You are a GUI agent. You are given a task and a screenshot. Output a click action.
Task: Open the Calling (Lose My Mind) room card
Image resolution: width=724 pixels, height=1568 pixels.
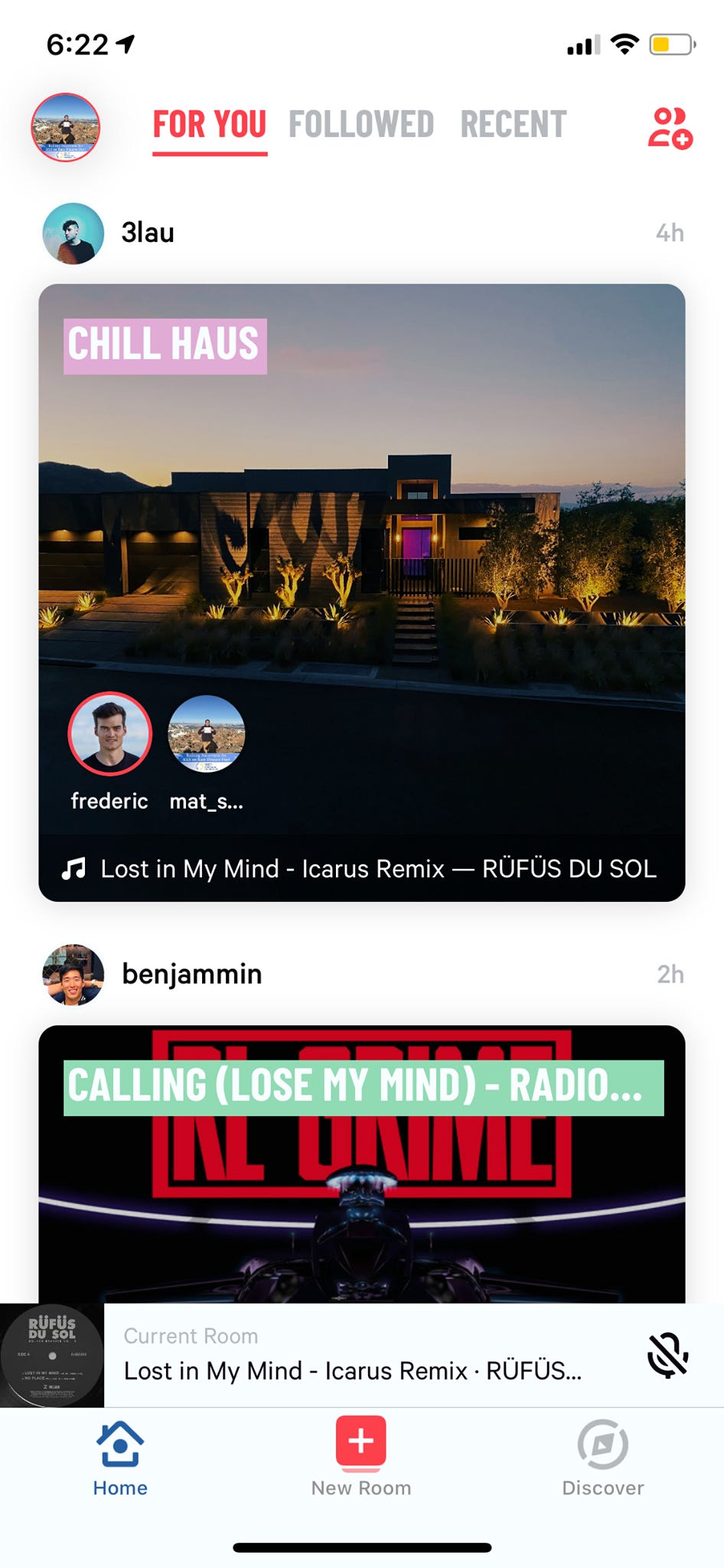pyautogui.click(x=361, y=1179)
